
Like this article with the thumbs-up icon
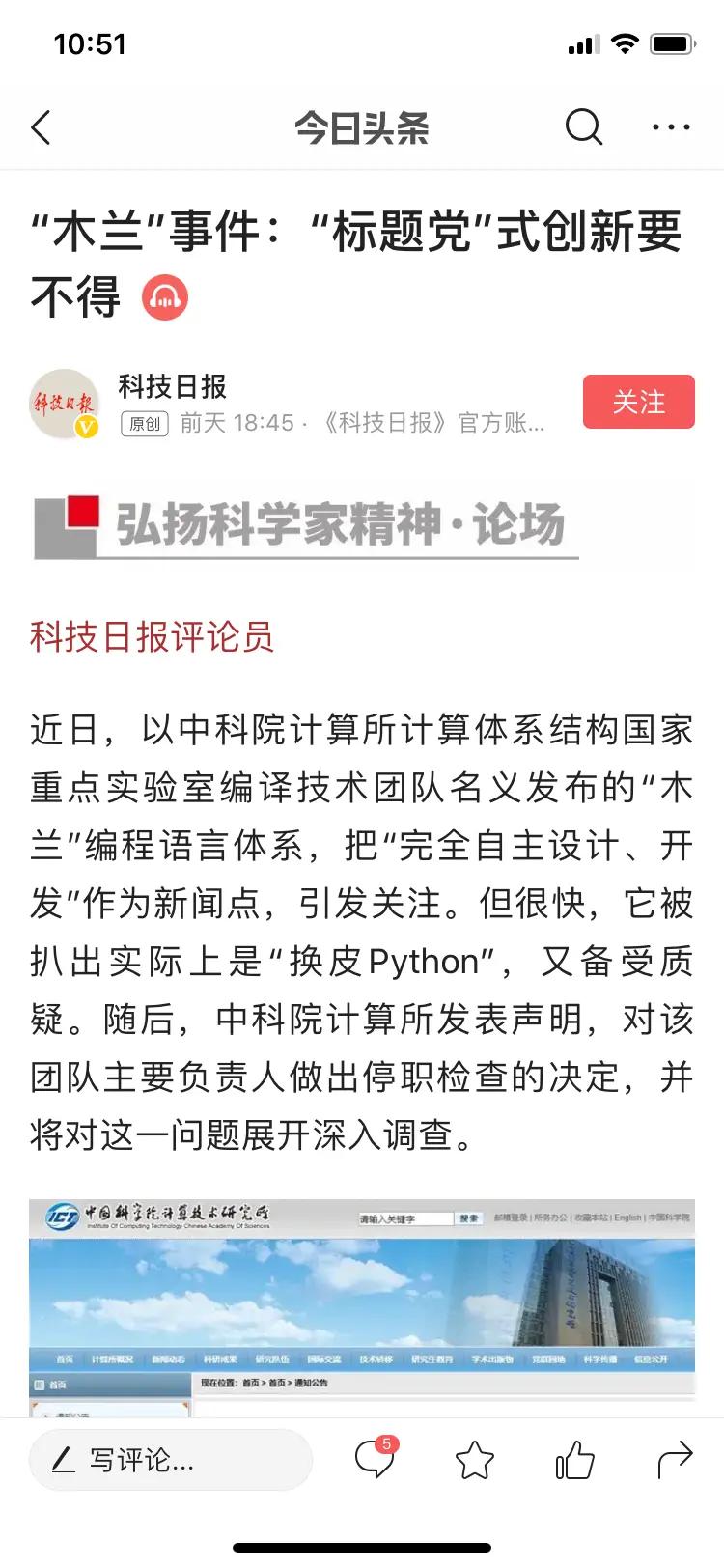[x=574, y=1460]
